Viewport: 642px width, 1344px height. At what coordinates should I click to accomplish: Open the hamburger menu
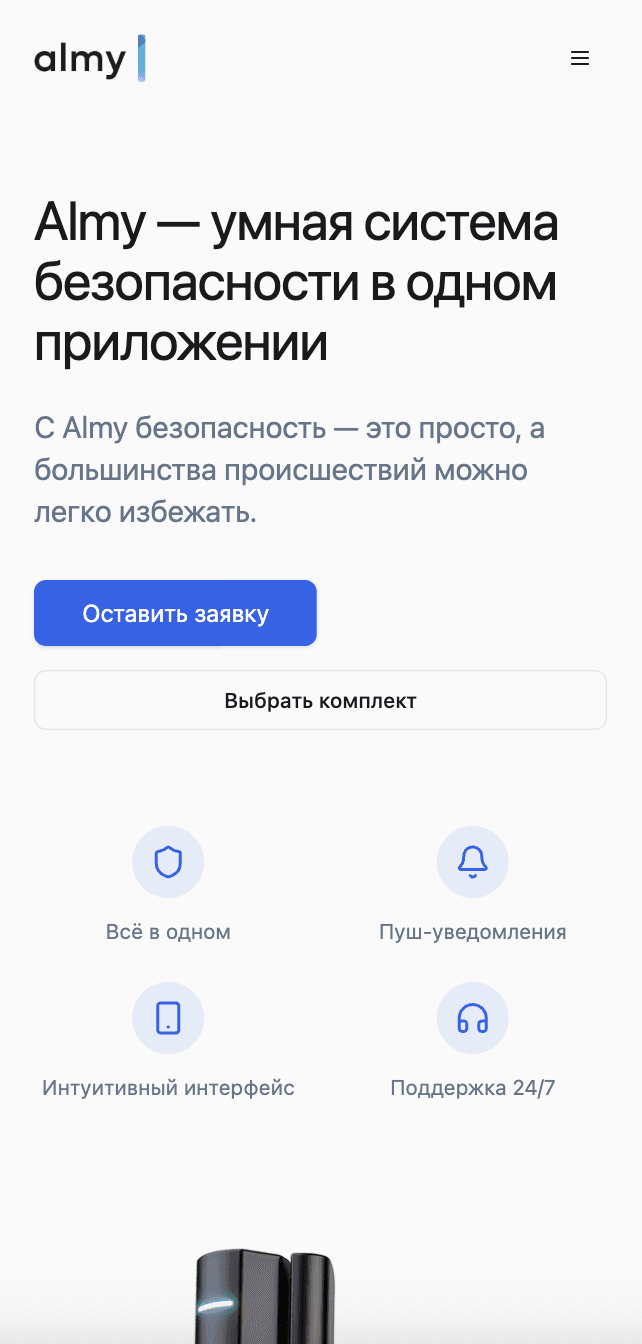(x=579, y=59)
